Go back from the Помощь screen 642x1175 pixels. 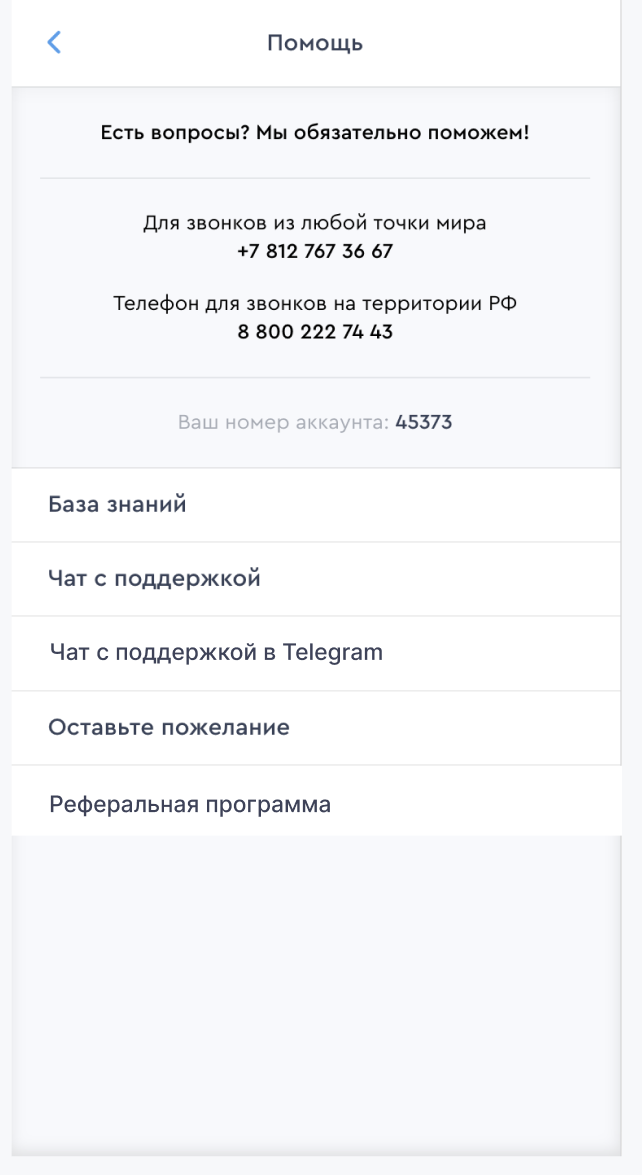point(54,42)
